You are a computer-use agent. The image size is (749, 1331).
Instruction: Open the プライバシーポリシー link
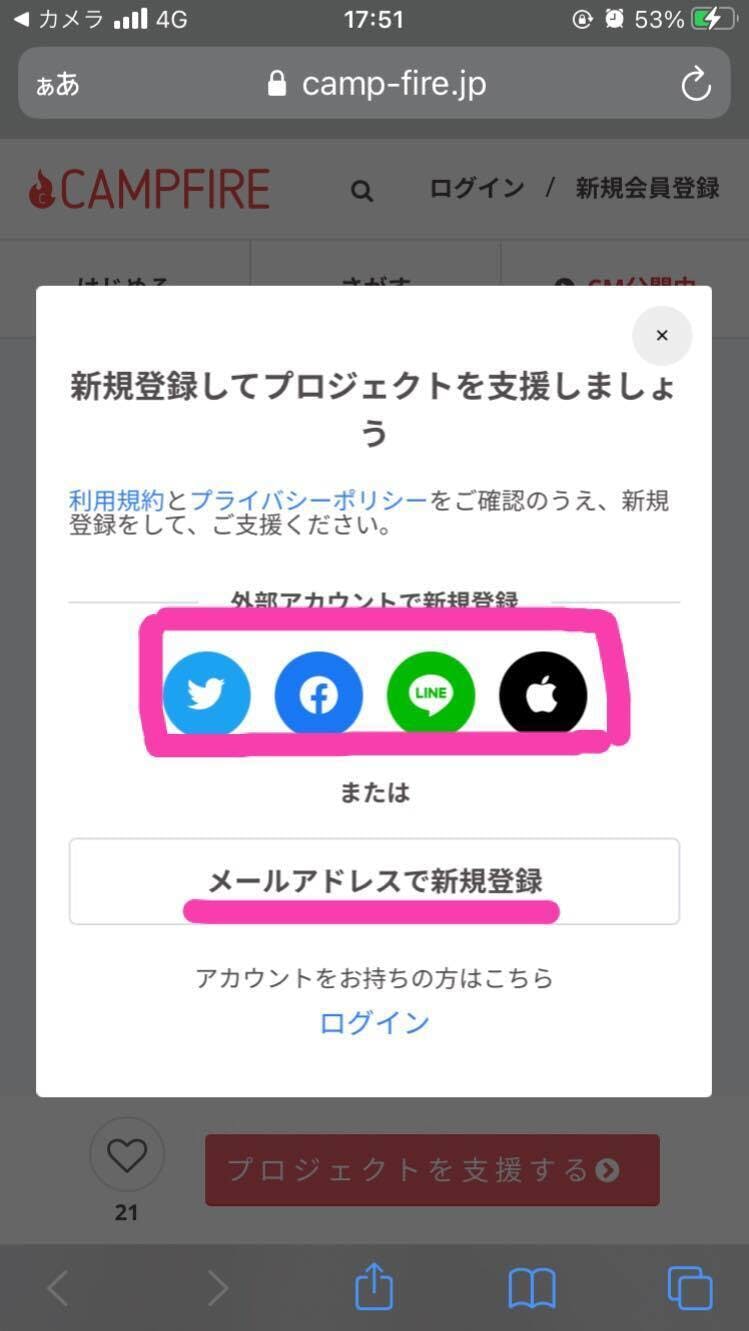(x=308, y=500)
